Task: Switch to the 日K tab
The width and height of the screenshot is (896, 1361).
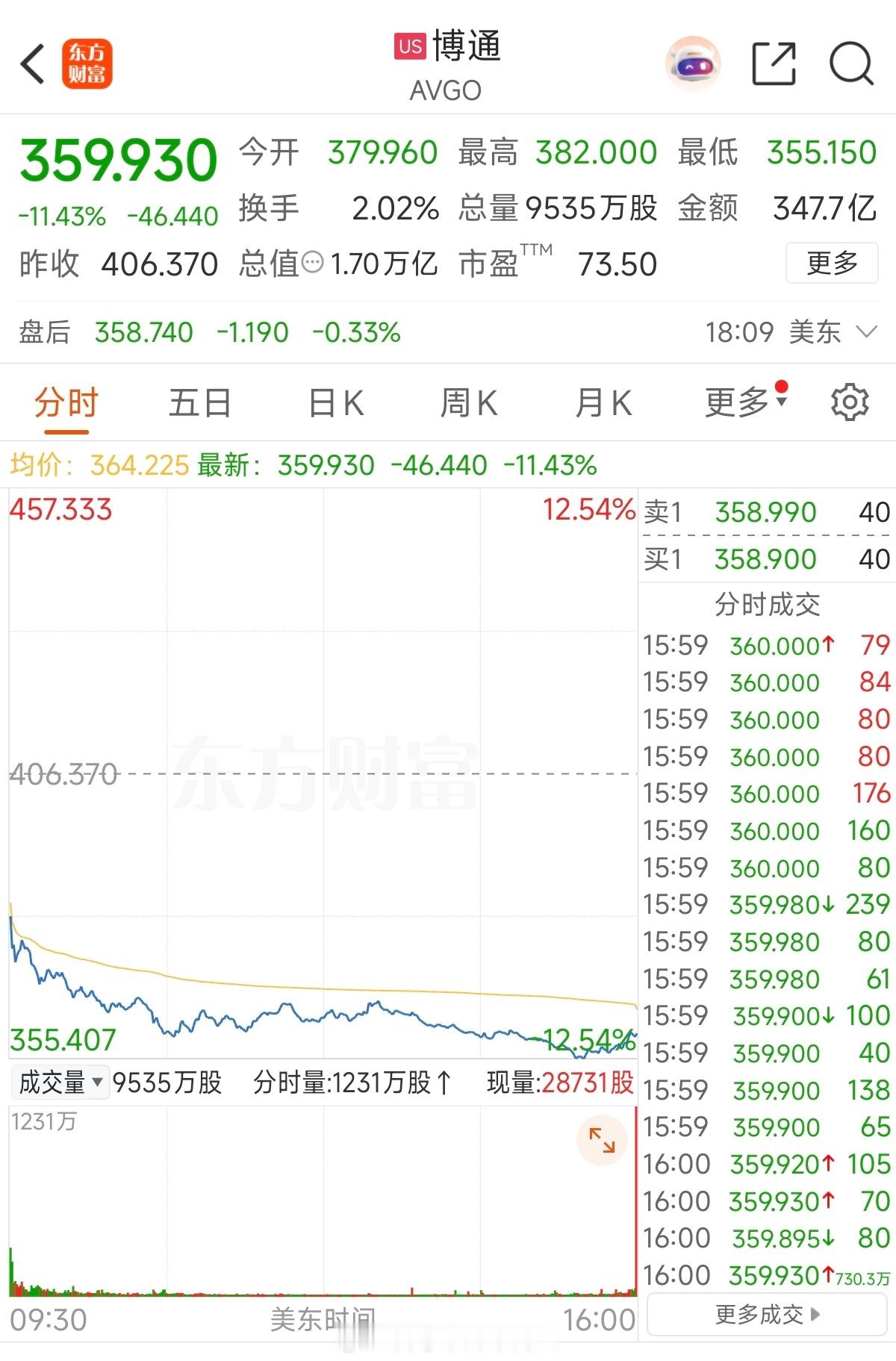Action: point(335,402)
